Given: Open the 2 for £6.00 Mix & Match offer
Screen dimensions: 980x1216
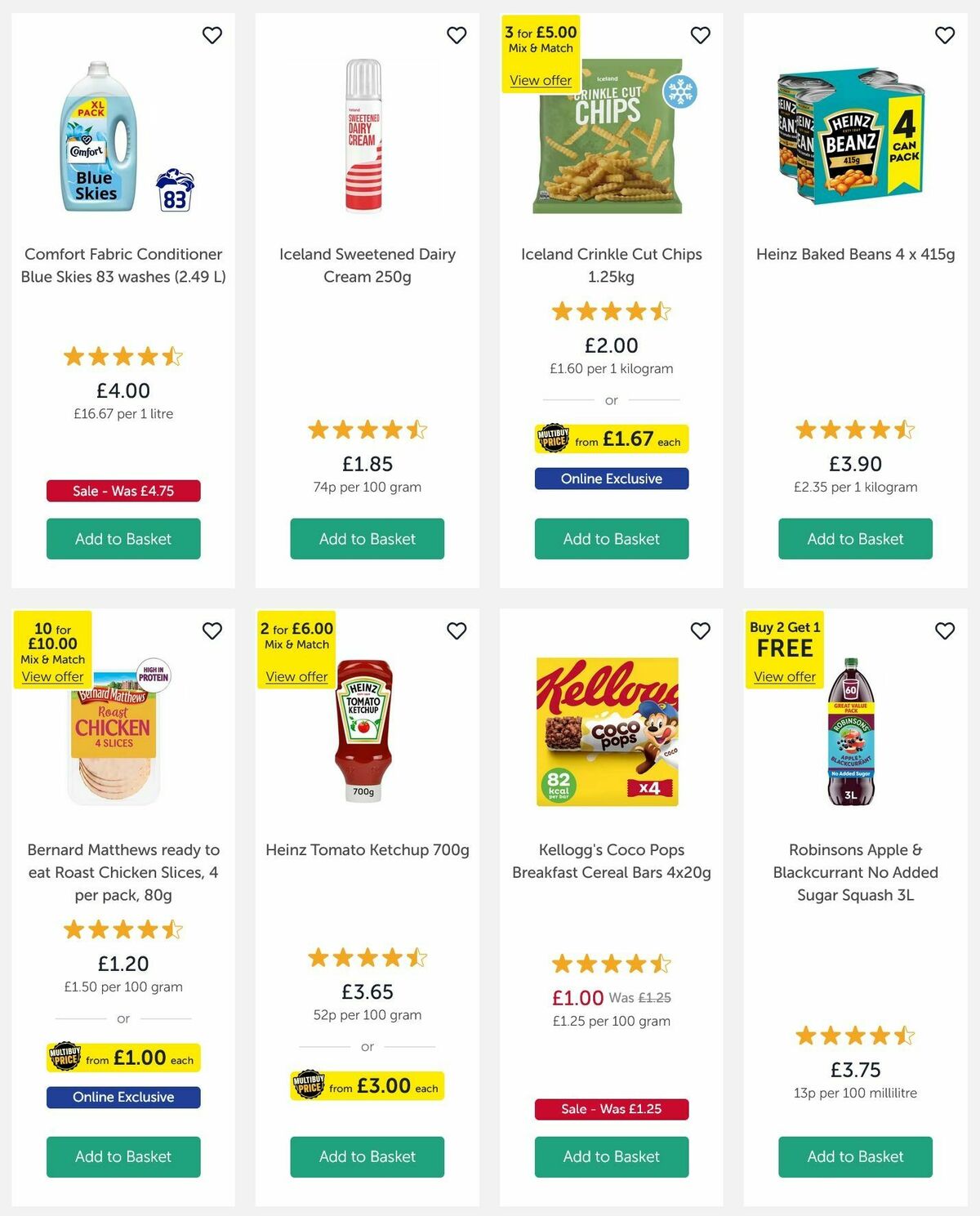Looking at the screenshot, I should [296, 676].
